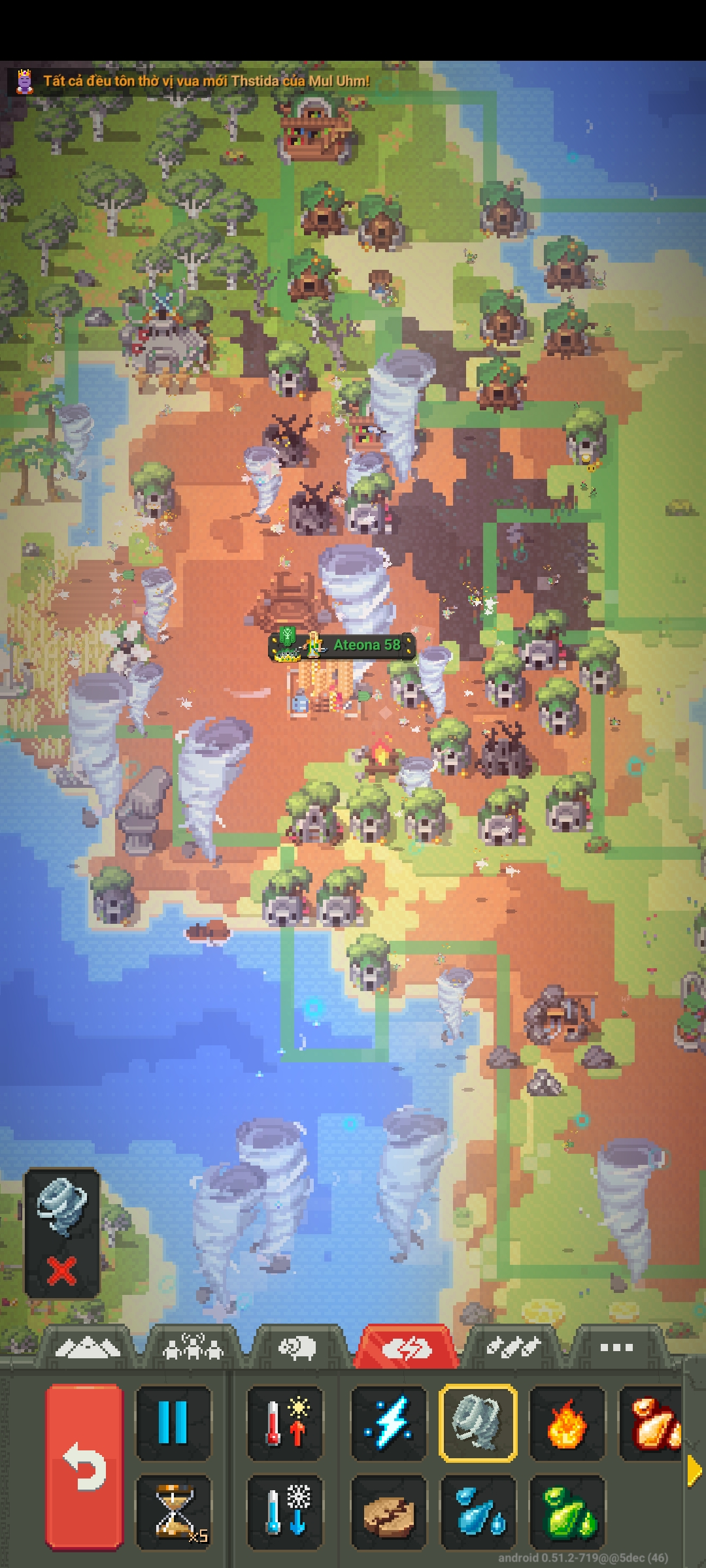The image size is (706, 1568).
Task: Tap the red back arrow button
Action: tap(85, 1468)
